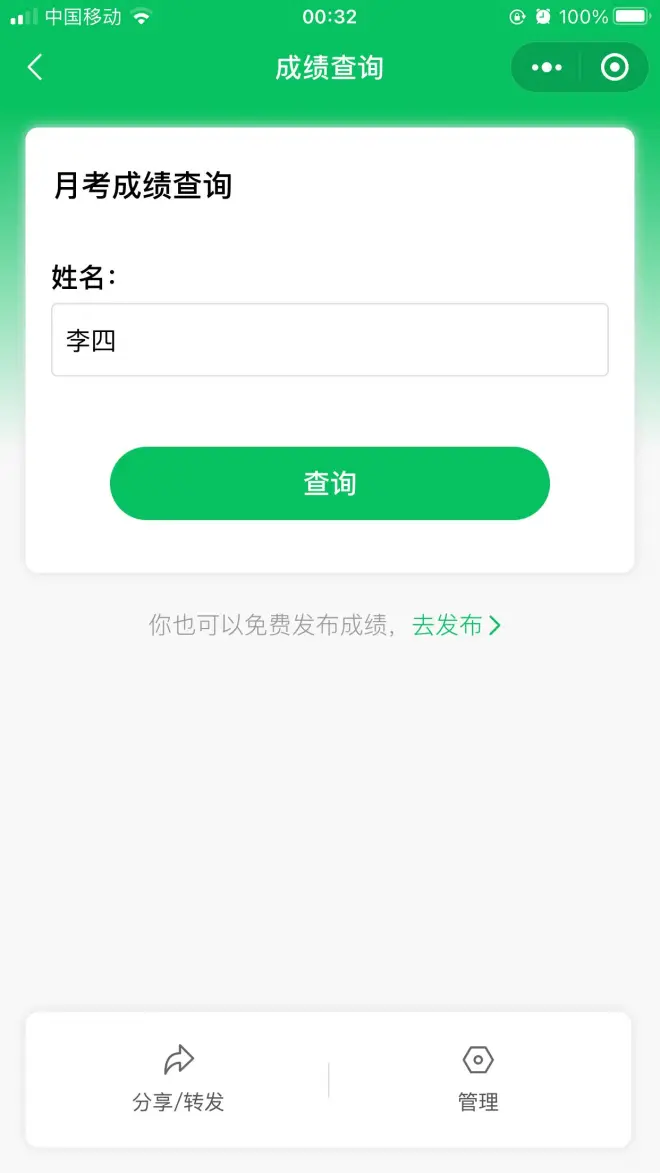Go back using the top-left arrow
The image size is (660, 1173).
[35, 67]
